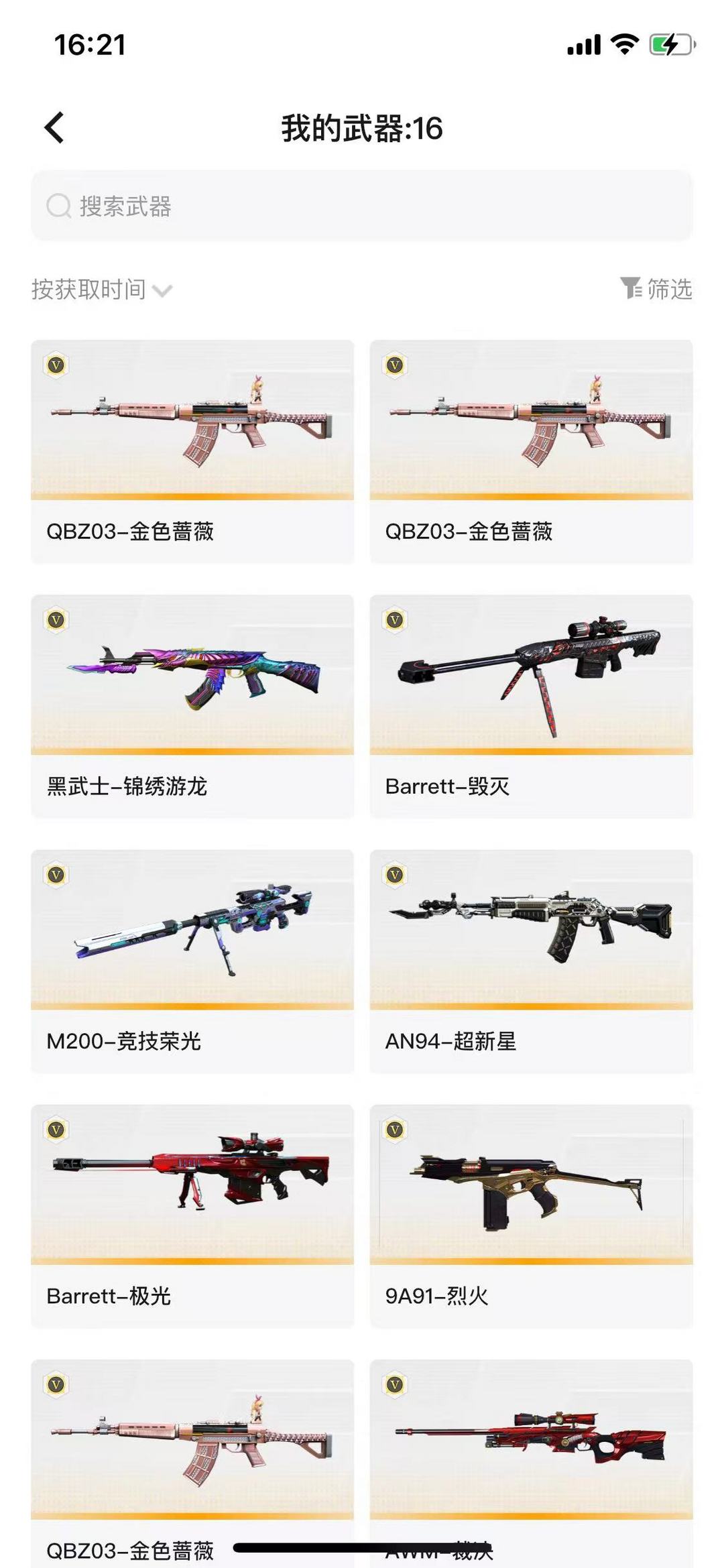Viewport: 724px width, 1568px height.
Task: Tap the 我的武器:16 title
Action: 362,127
